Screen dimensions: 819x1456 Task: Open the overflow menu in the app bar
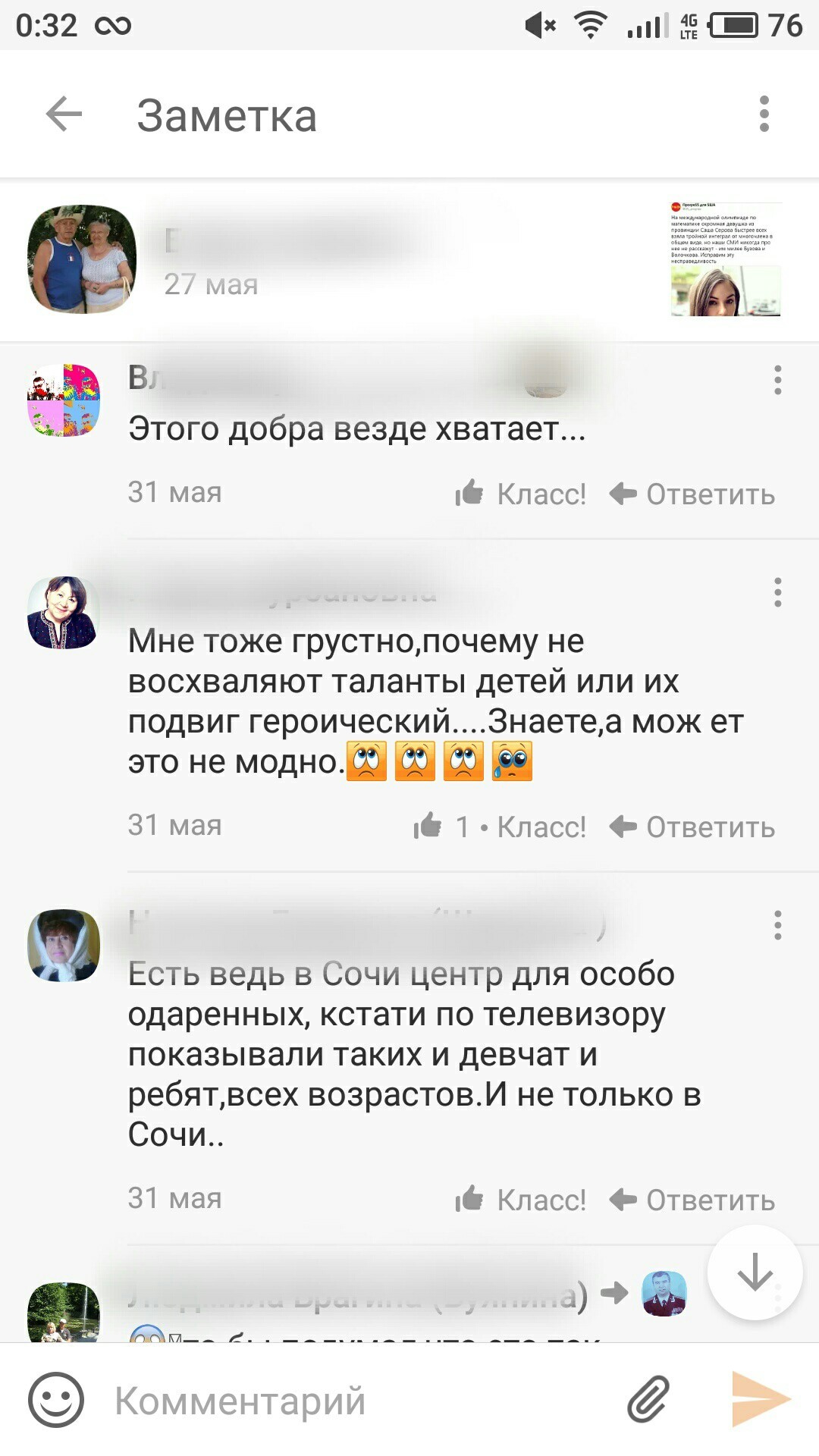[x=764, y=115]
